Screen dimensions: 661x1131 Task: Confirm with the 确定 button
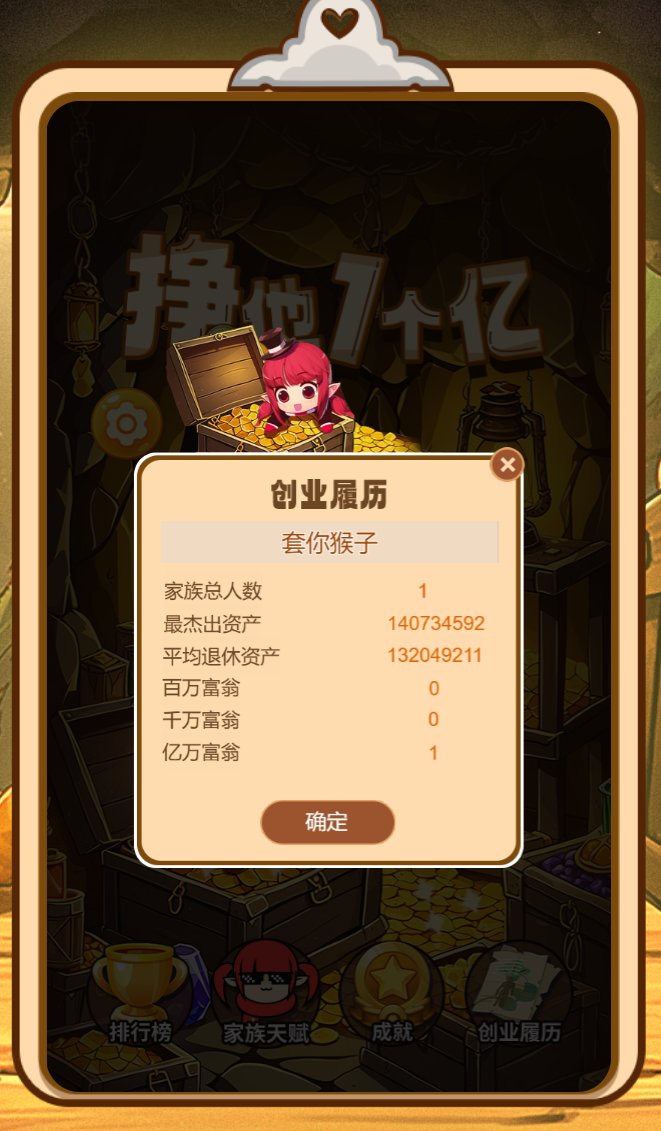[327, 822]
